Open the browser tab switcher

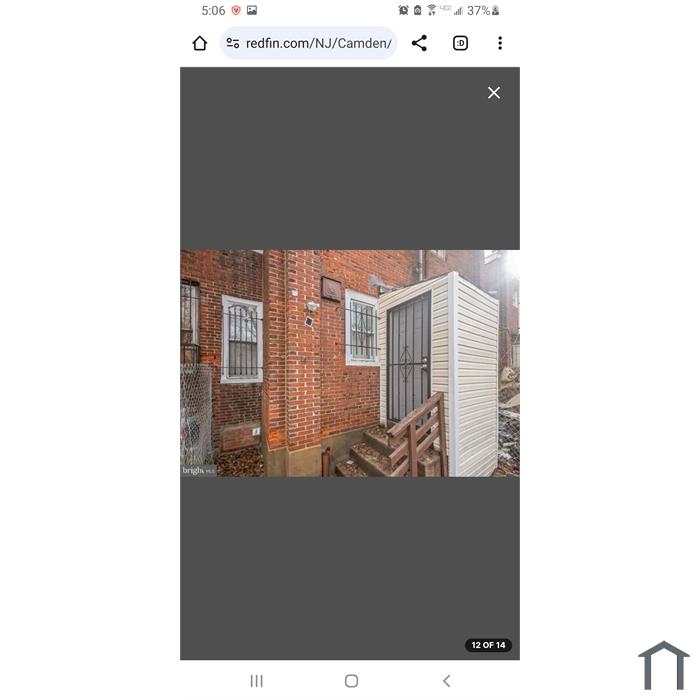click(x=460, y=43)
